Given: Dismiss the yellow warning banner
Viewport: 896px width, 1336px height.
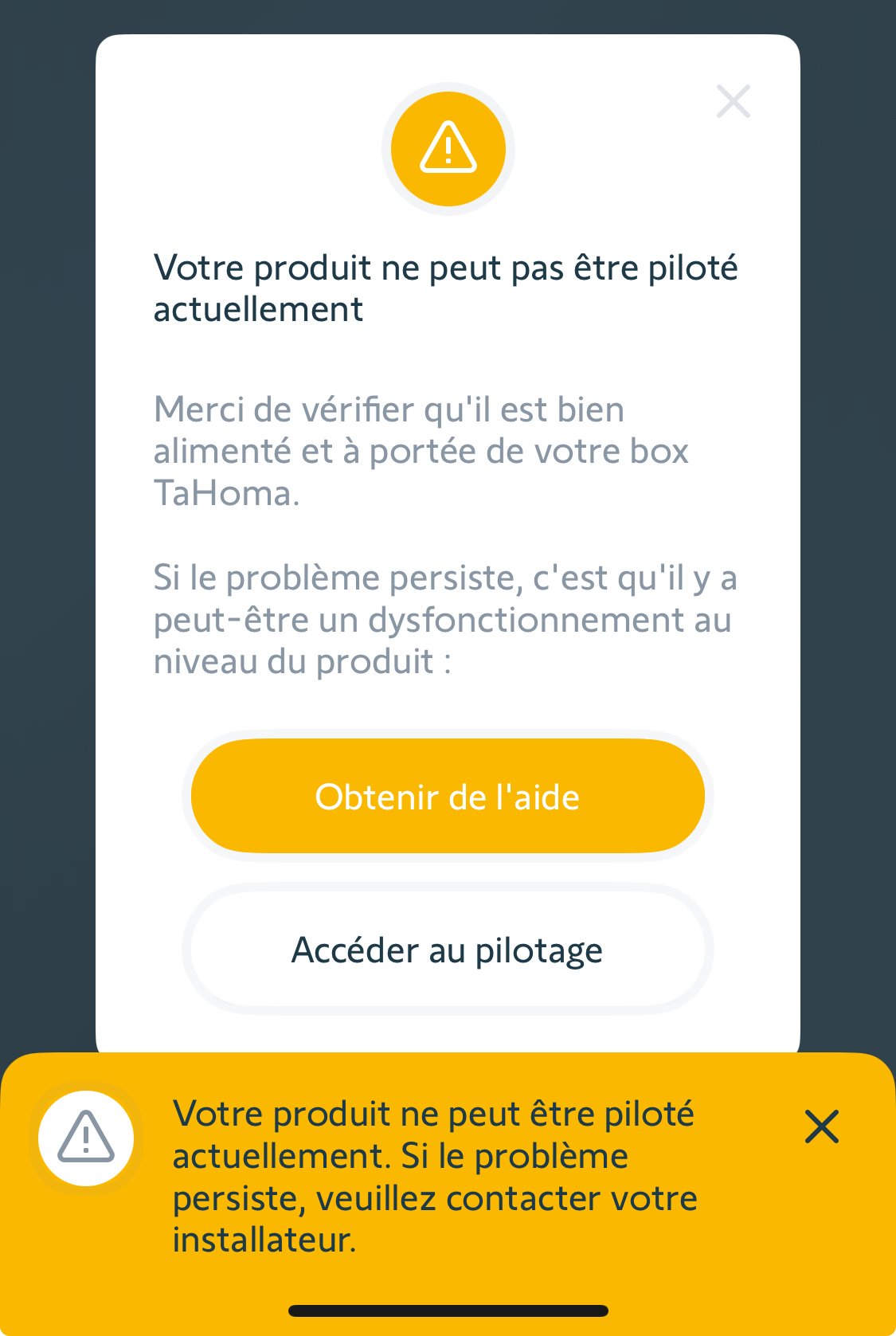Looking at the screenshot, I should [x=821, y=1126].
